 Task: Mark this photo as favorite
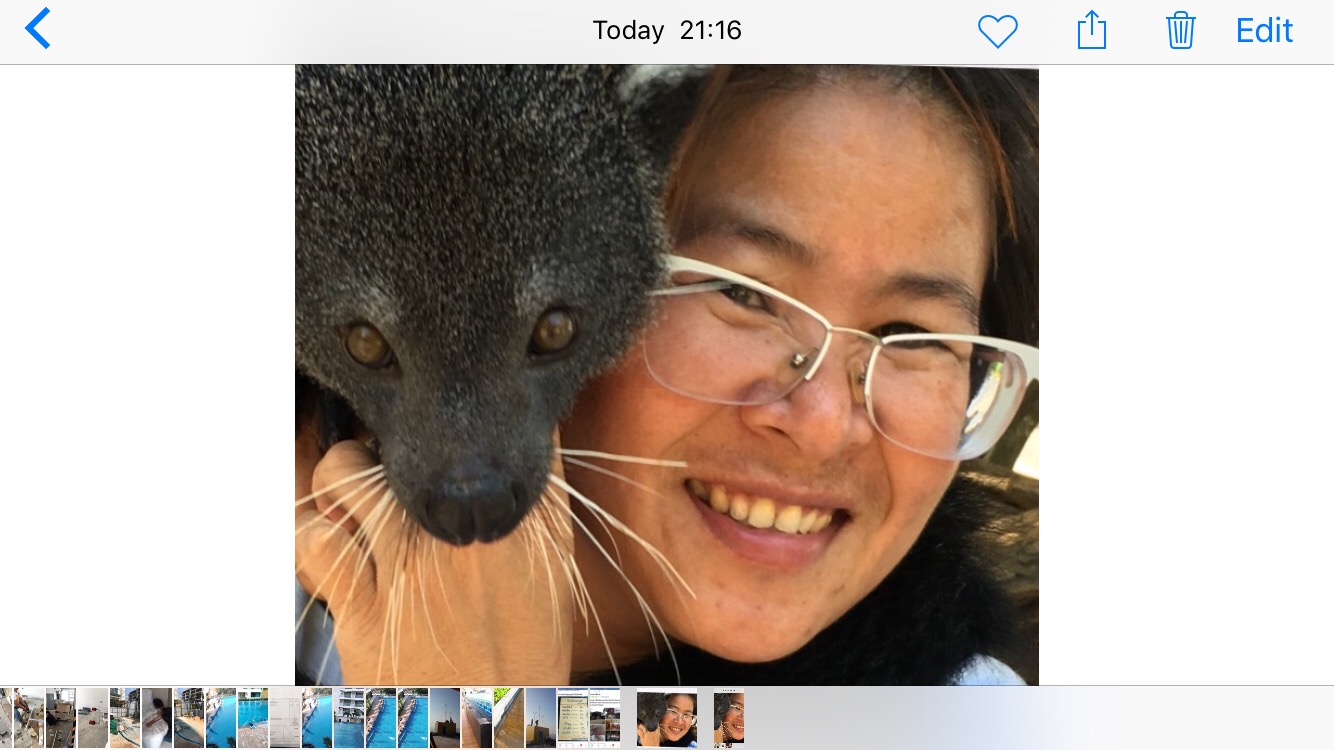(x=997, y=31)
